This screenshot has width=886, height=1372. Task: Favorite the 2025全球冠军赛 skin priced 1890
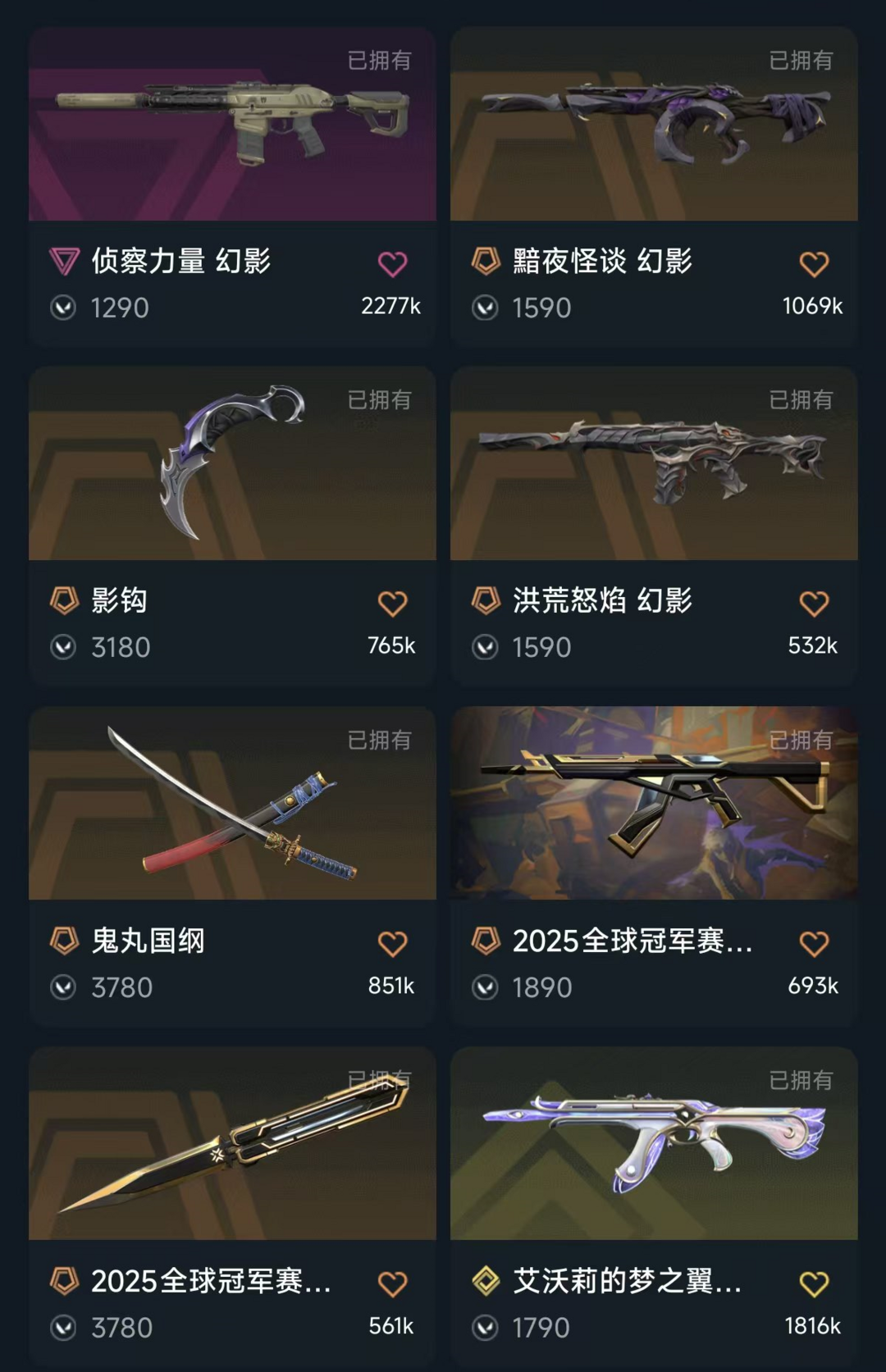click(814, 944)
